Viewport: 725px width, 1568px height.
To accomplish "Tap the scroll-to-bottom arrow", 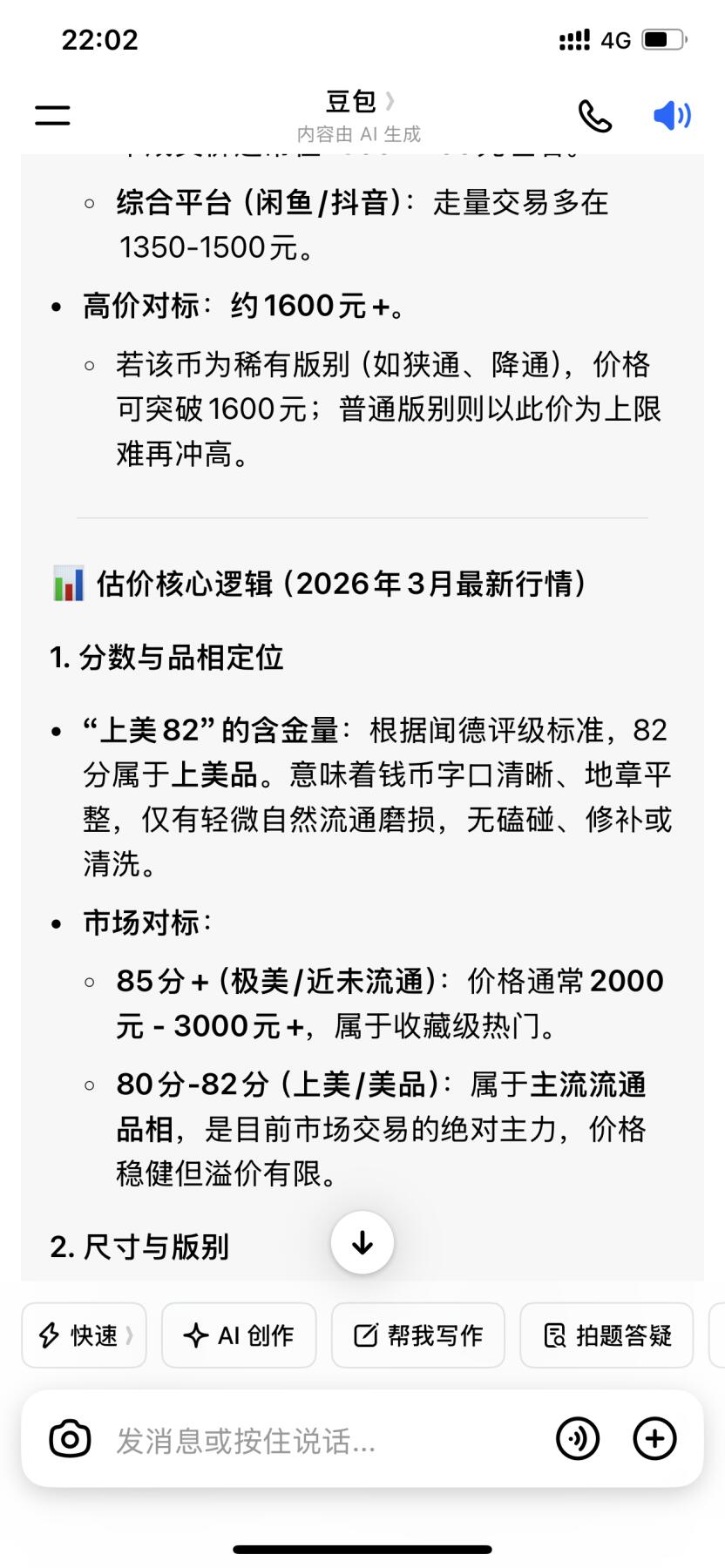I will 362,1243.
